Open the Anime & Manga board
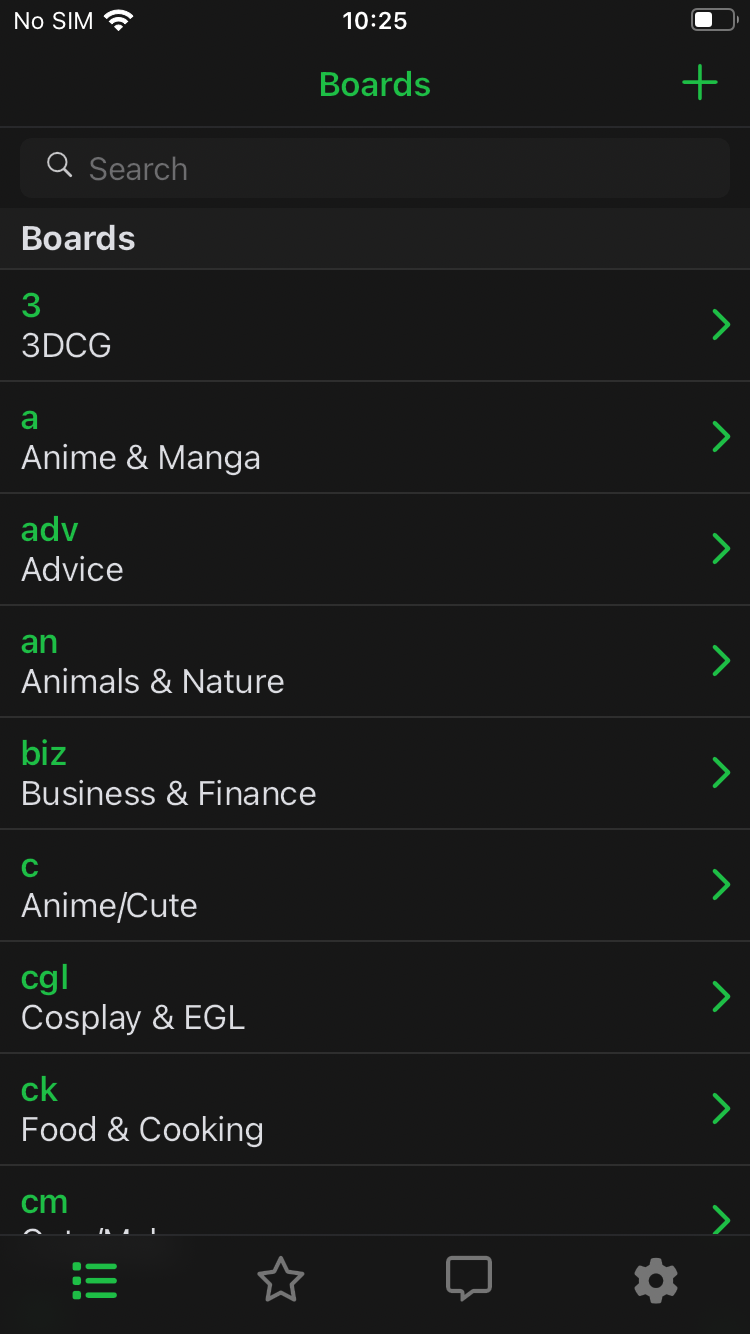 click(x=375, y=437)
